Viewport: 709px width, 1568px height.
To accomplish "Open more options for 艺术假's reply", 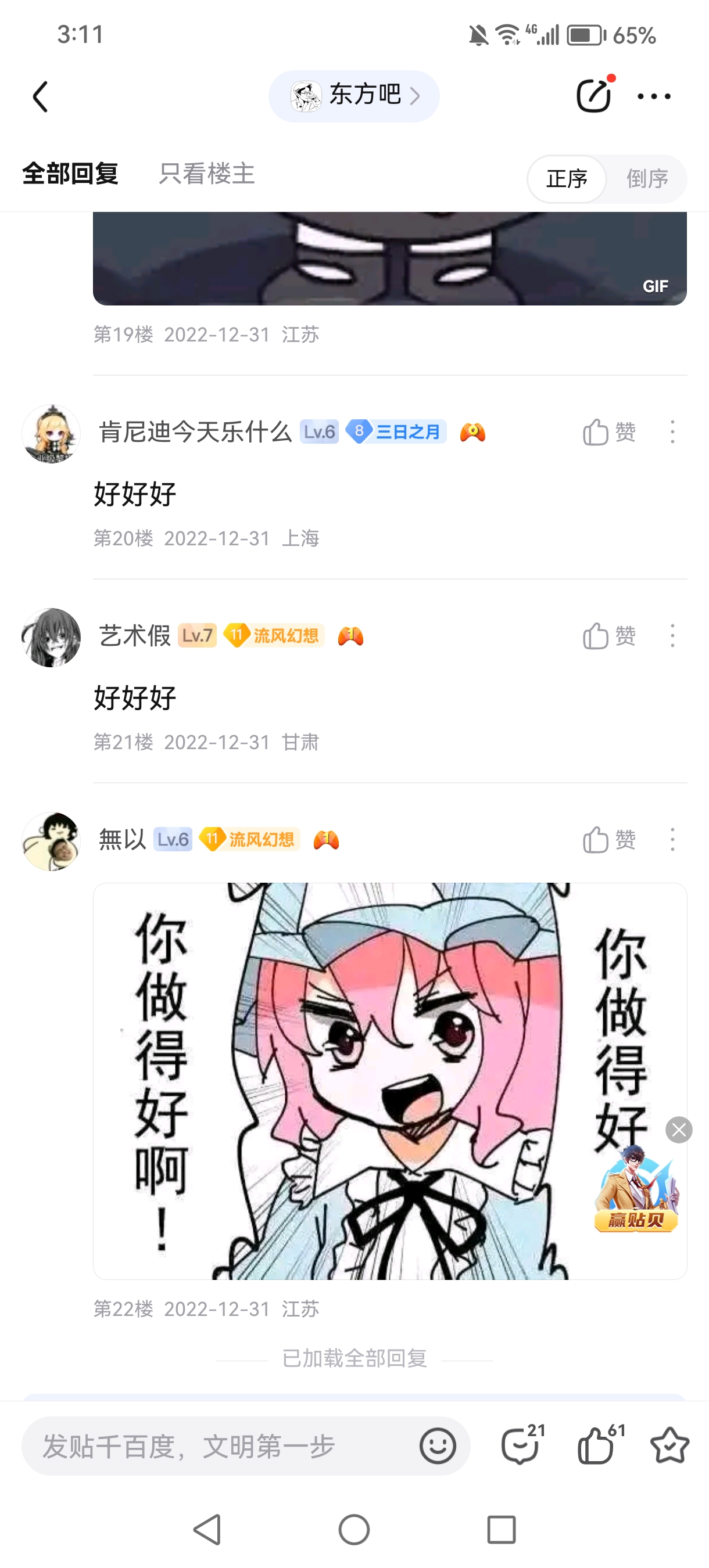I will pyautogui.click(x=672, y=636).
